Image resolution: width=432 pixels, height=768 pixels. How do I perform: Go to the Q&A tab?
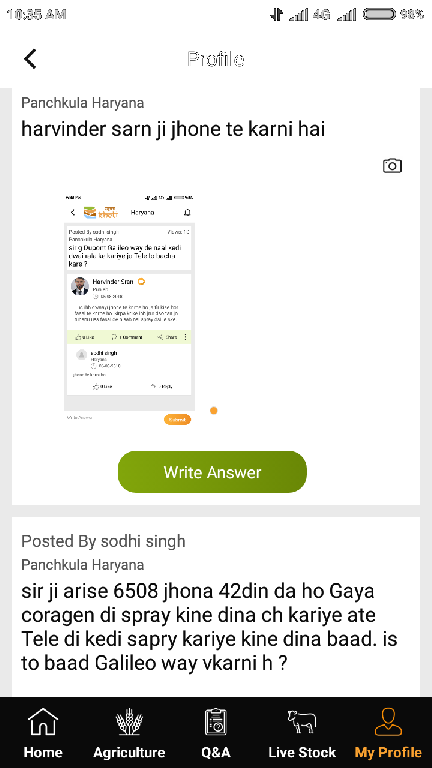coord(216,733)
